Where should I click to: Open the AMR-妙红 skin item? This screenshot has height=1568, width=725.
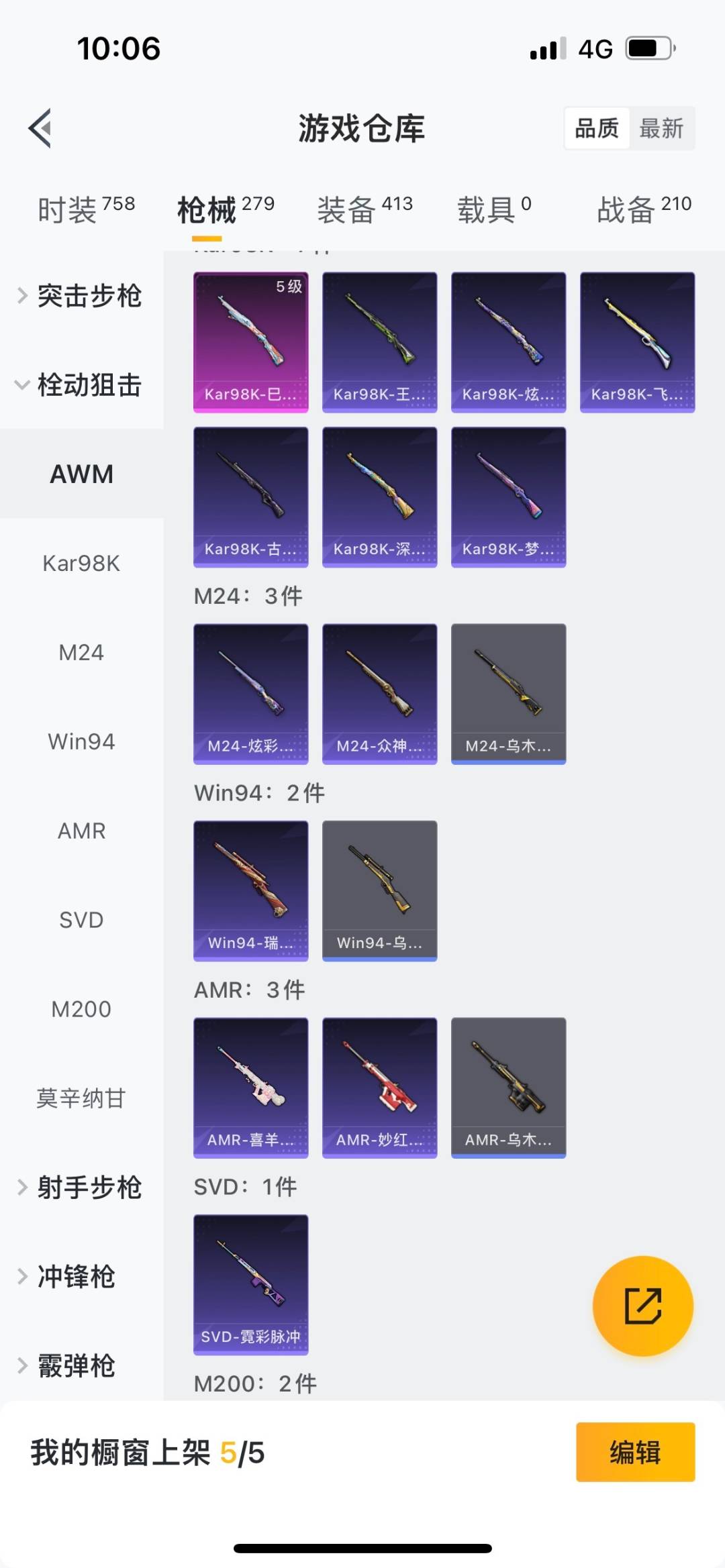tap(379, 1087)
